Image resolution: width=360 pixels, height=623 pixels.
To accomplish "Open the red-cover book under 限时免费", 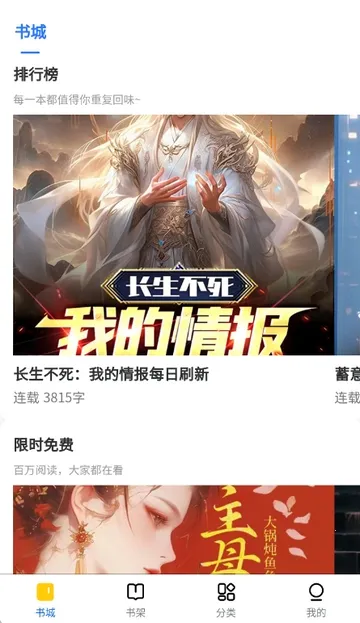I will click(174, 529).
